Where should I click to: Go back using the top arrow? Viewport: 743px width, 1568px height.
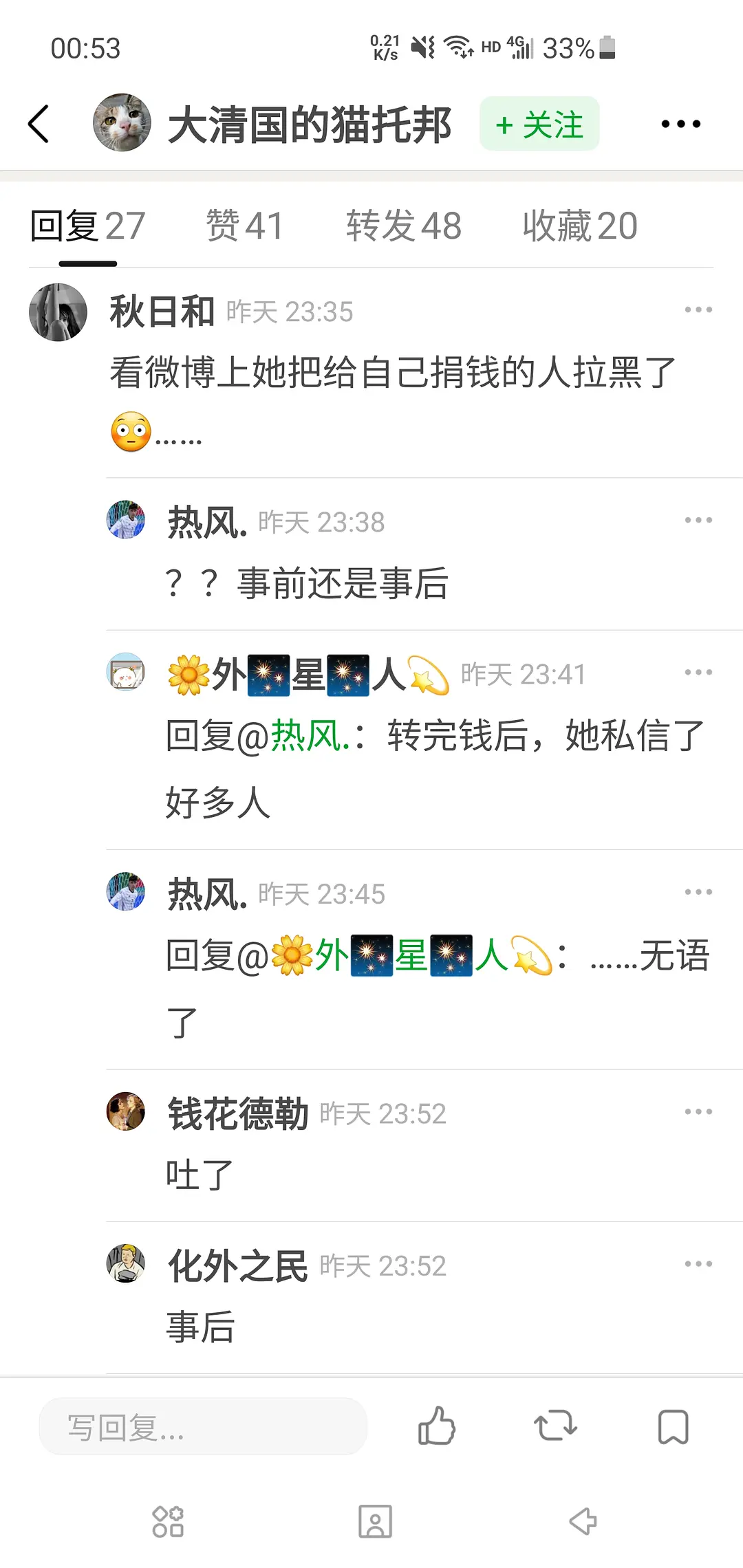coord(39,124)
